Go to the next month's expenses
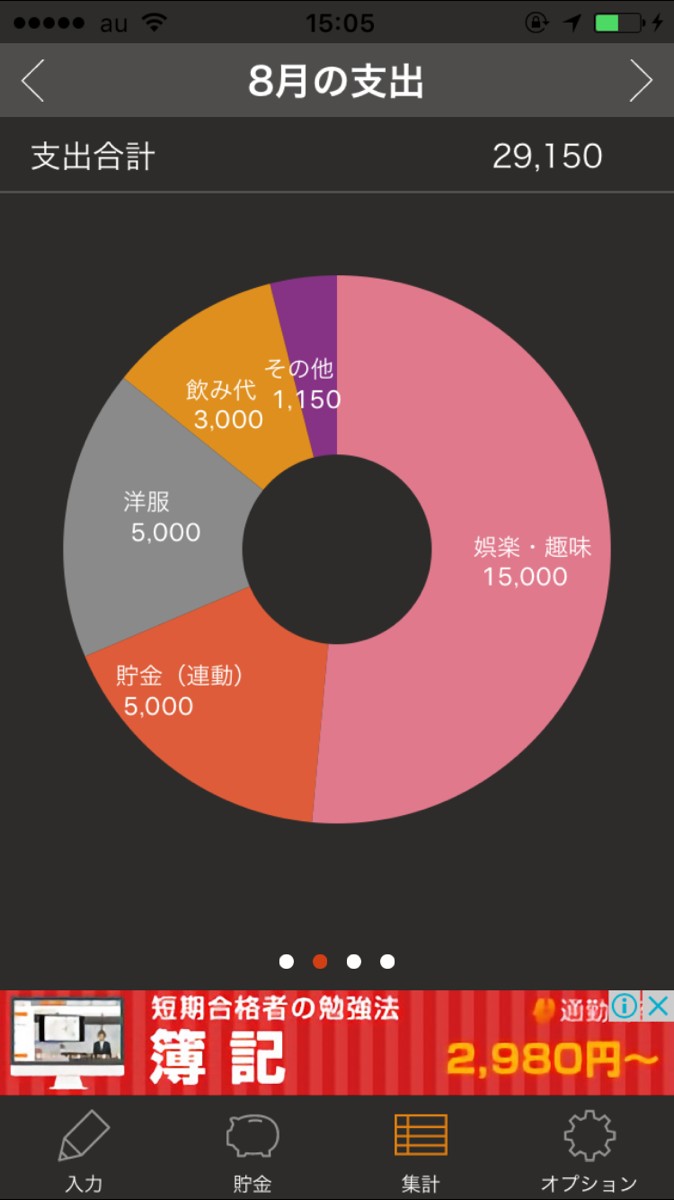 (641, 81)
